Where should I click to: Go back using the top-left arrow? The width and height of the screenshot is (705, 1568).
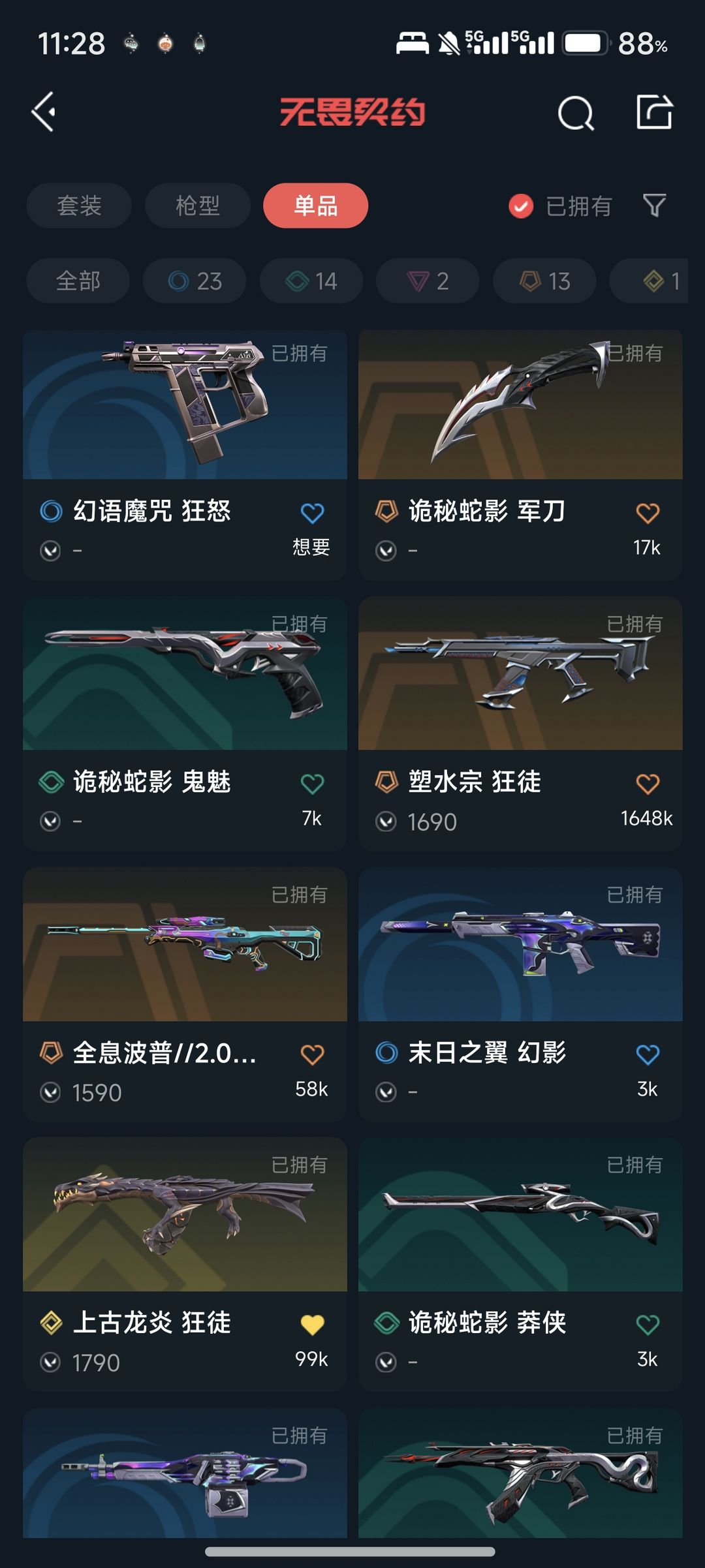[x=44, y=112]
